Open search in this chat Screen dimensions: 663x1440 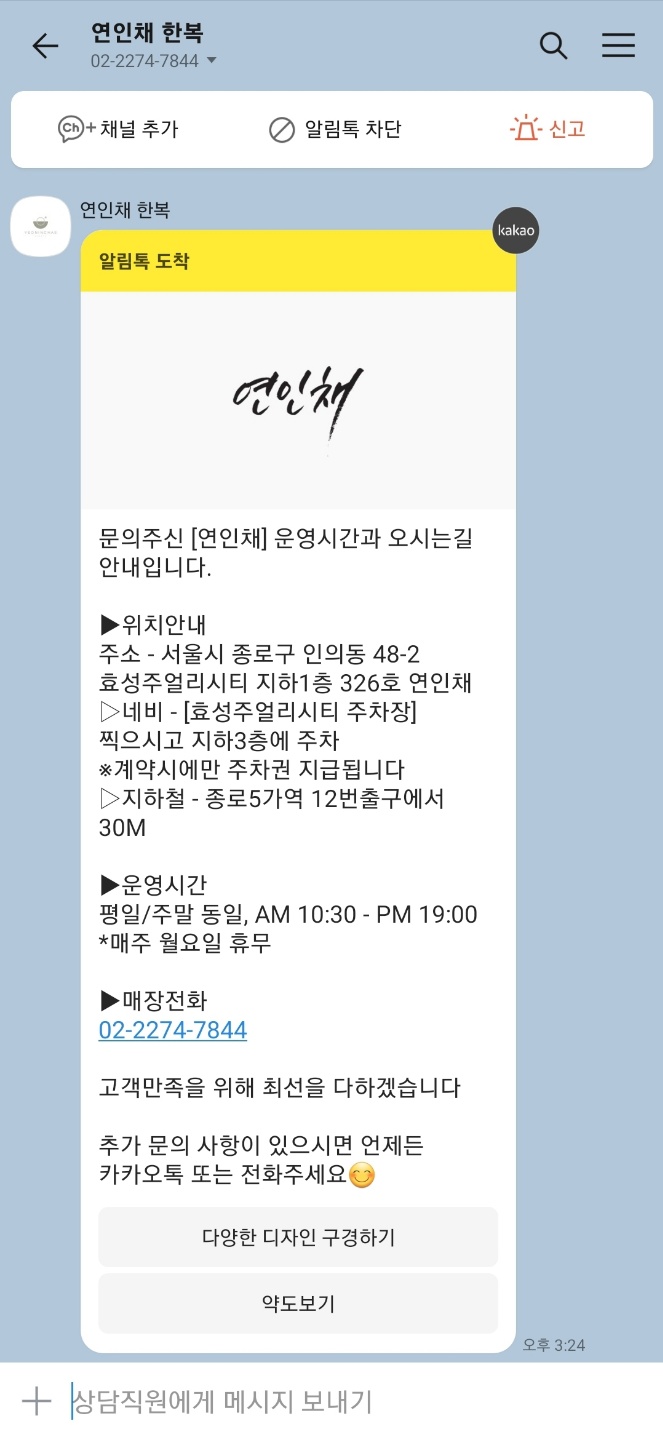click(x=553, y=46)
